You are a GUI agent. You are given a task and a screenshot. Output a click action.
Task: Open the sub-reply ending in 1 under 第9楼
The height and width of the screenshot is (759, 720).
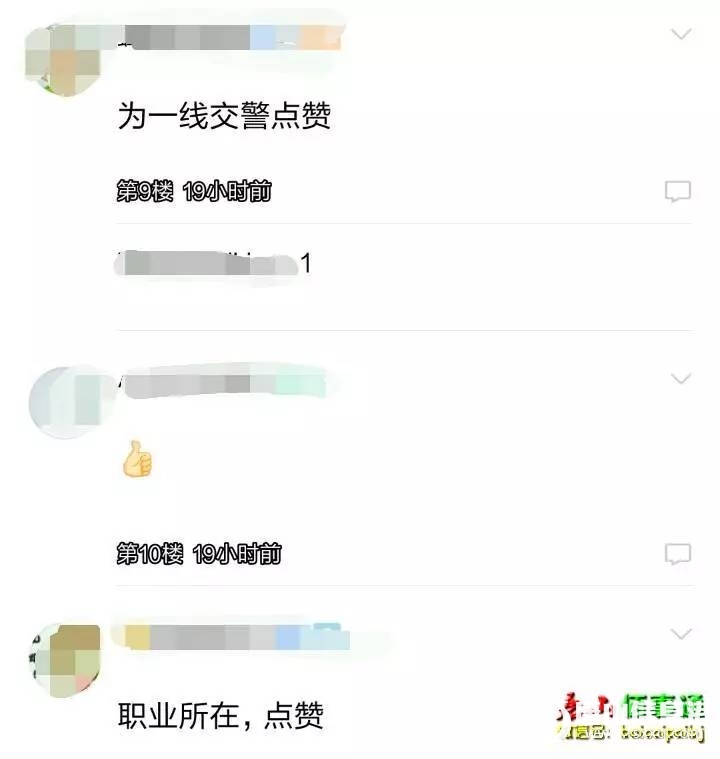pyautogui.click(x=215, y=265)
